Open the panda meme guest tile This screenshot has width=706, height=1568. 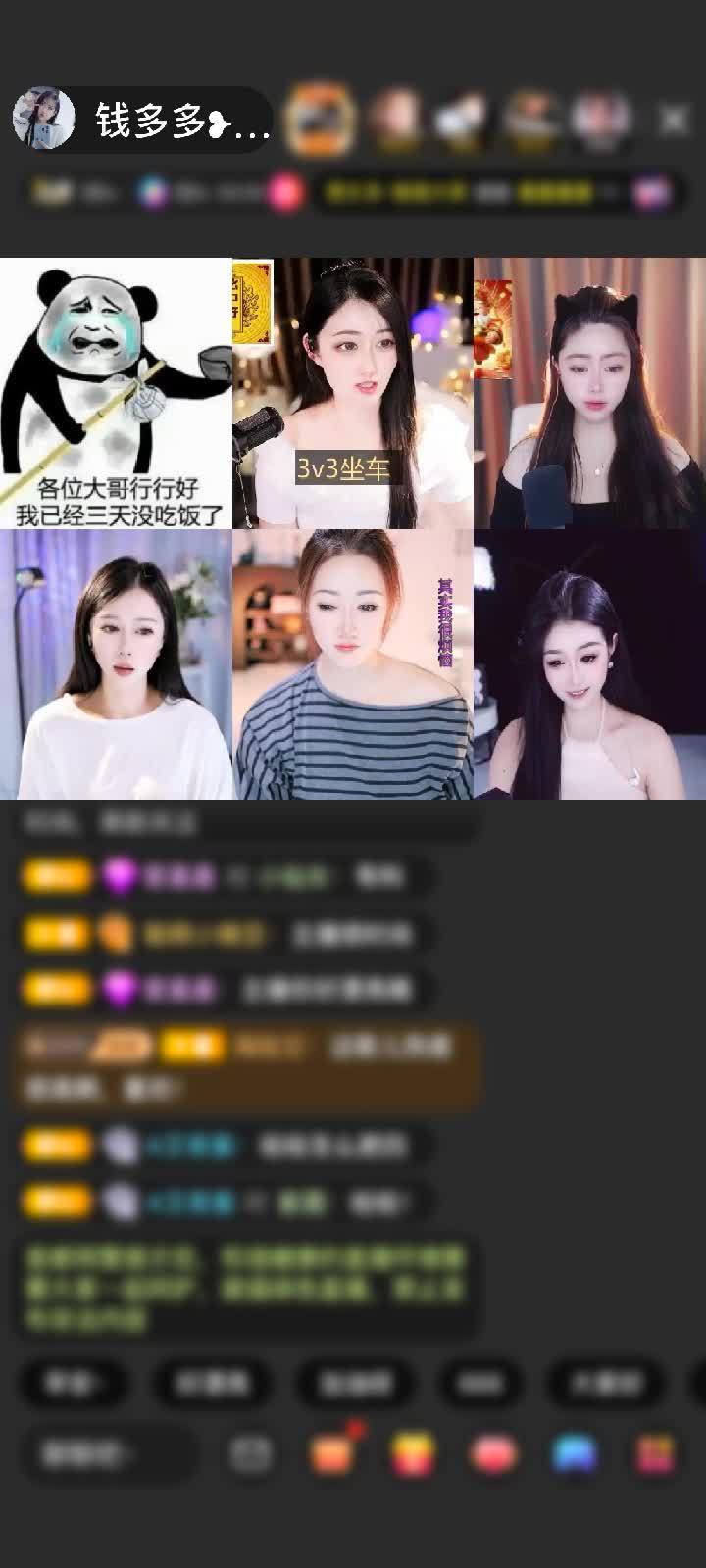(x=116, y=393)
